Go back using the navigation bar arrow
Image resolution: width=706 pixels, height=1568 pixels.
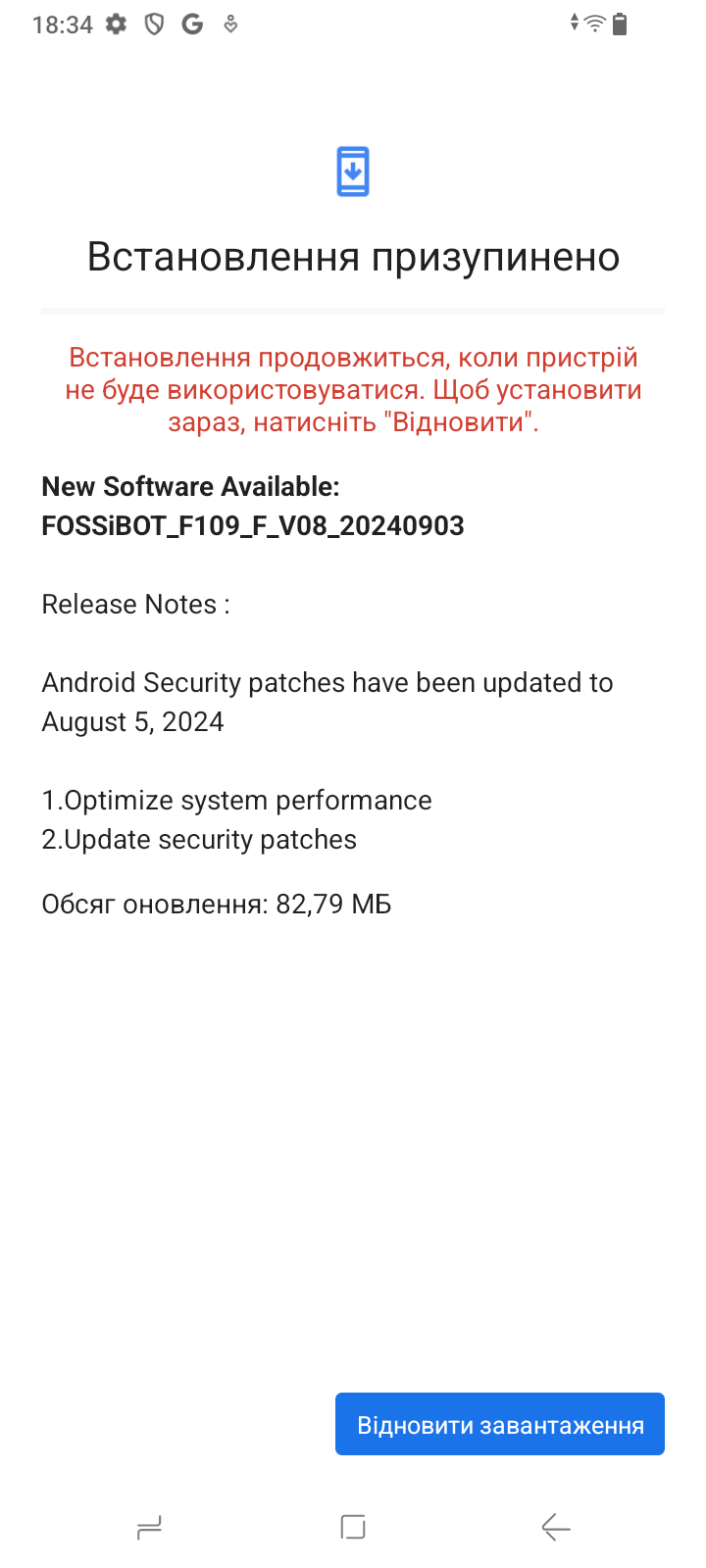(555, 1527)
